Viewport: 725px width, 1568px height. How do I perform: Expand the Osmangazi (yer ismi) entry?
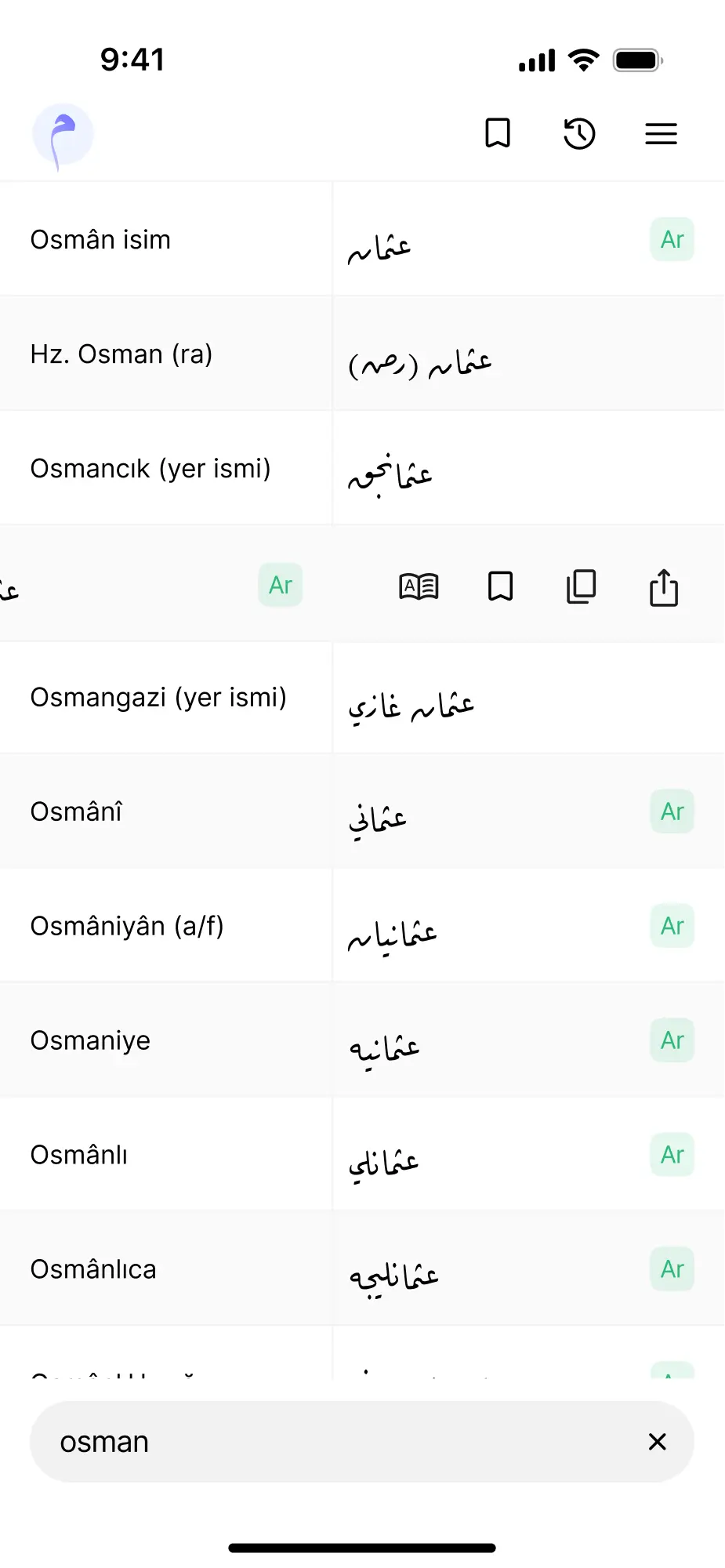point(166,698)
